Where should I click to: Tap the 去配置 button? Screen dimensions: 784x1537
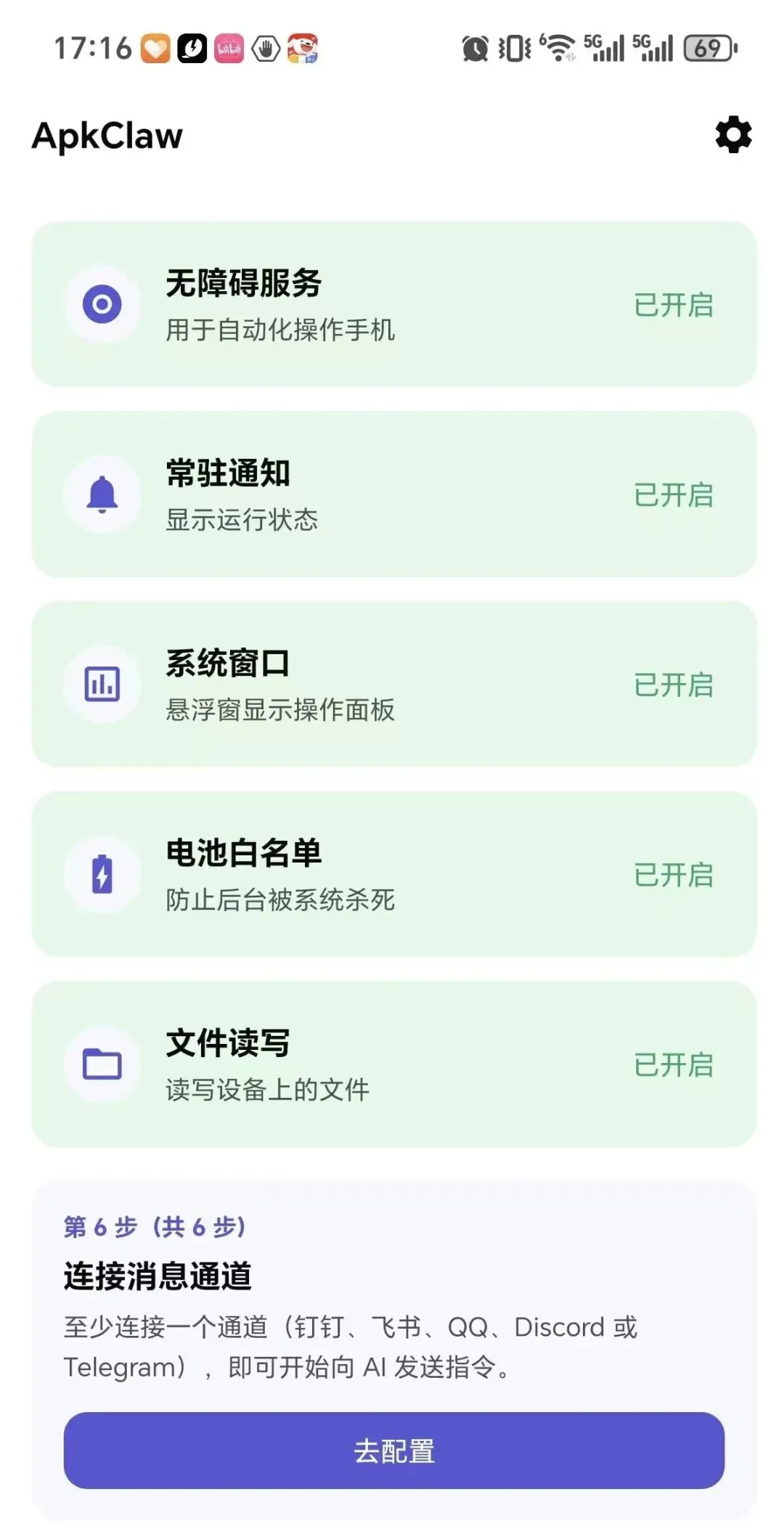point(394,1451)
